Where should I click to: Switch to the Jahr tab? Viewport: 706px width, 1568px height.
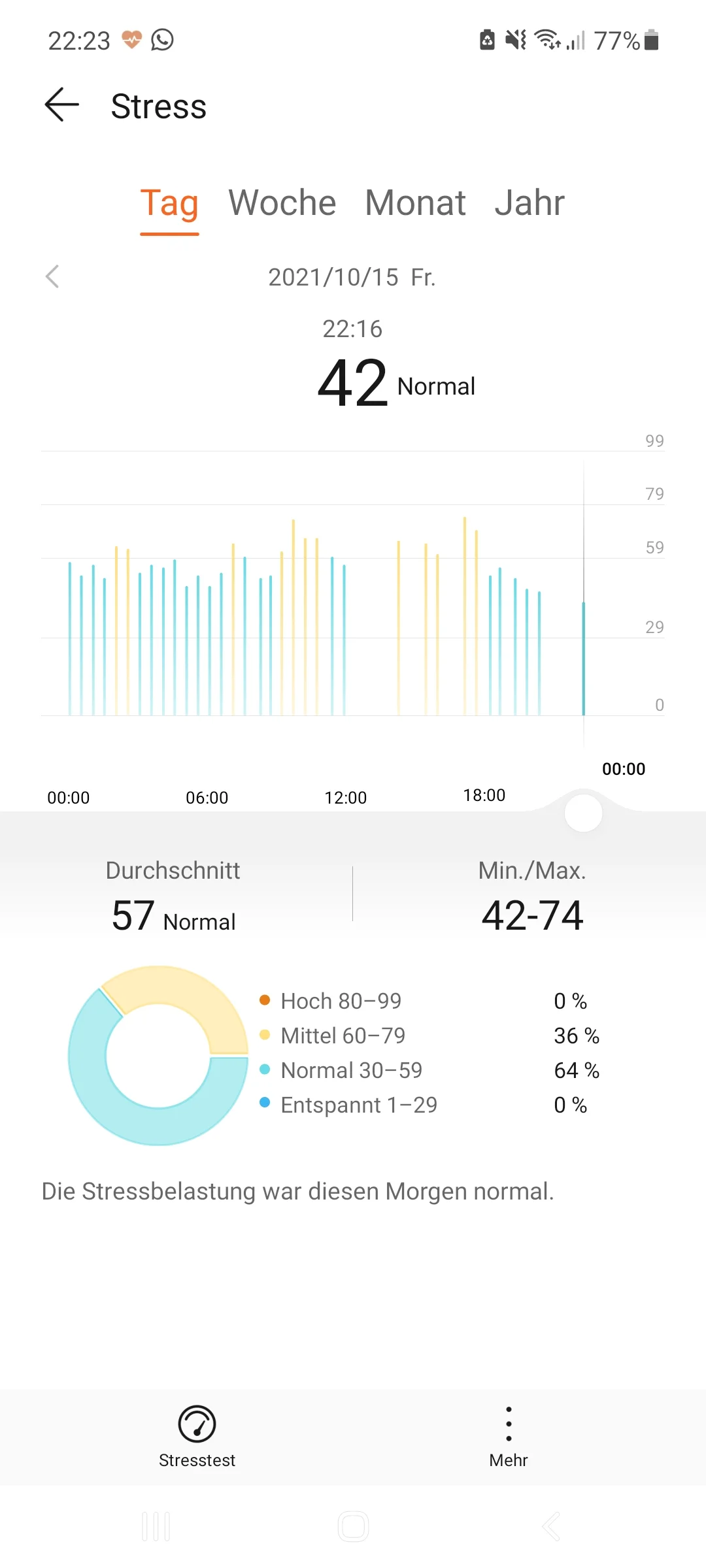pyautogui.click(x=530, y=203)
